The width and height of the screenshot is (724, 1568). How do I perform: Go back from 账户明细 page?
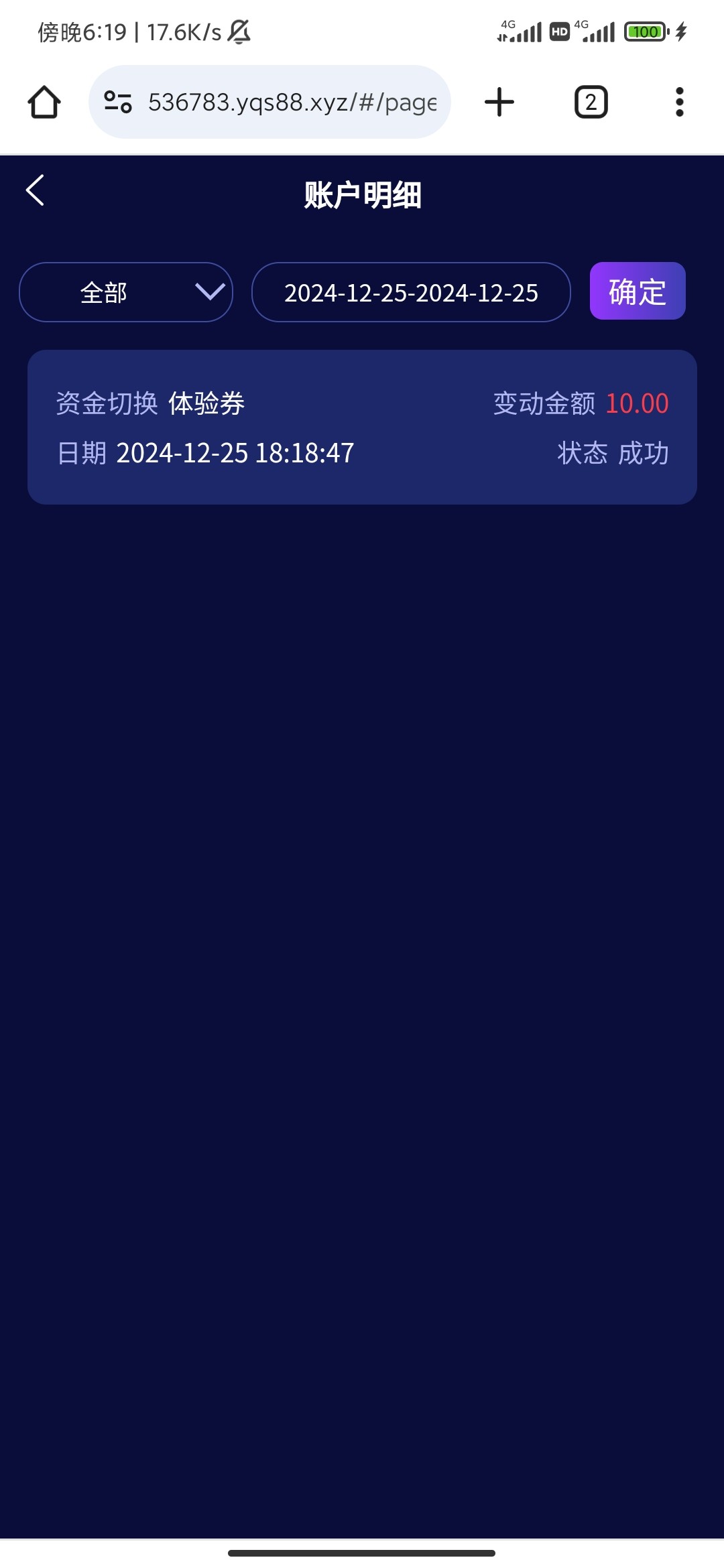35,190
